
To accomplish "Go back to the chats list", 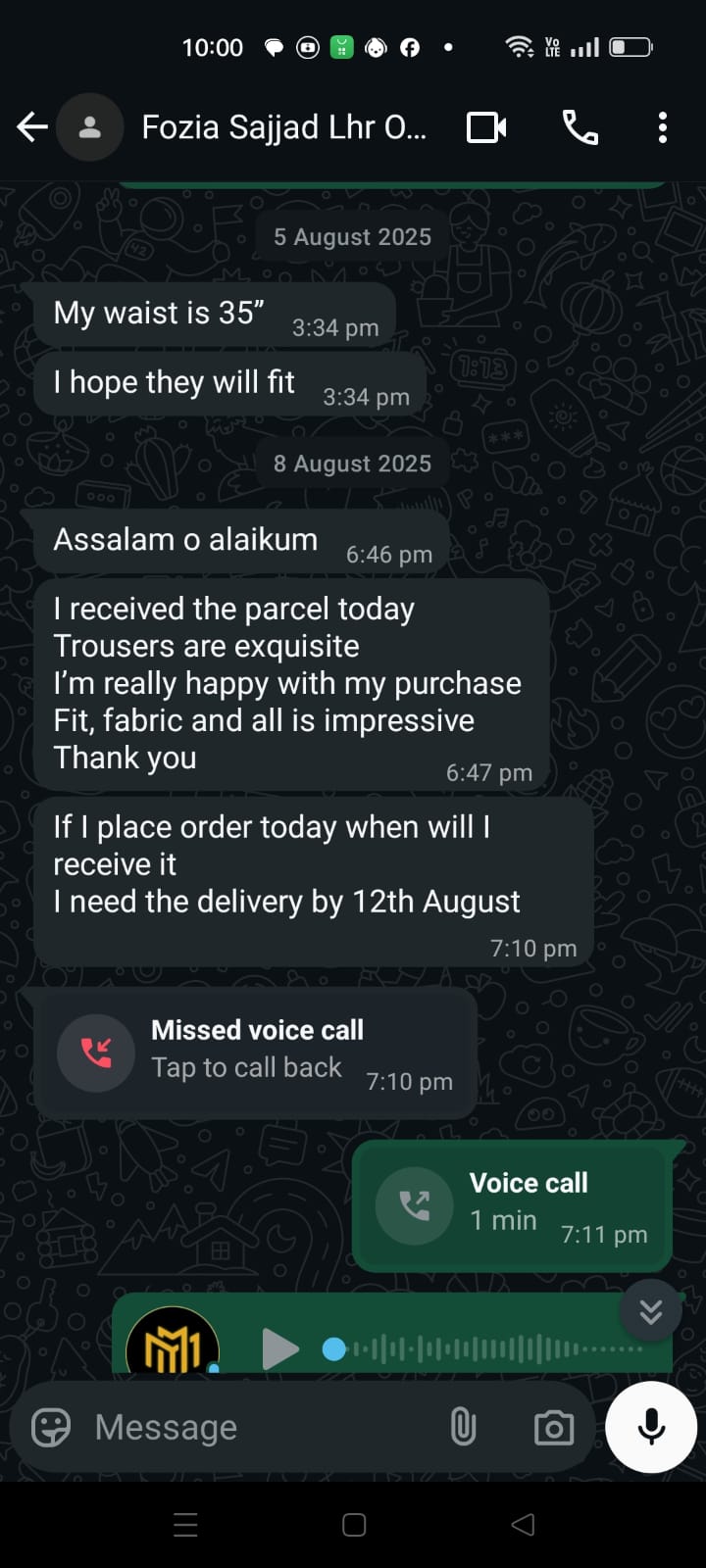I will coord(31,127).
